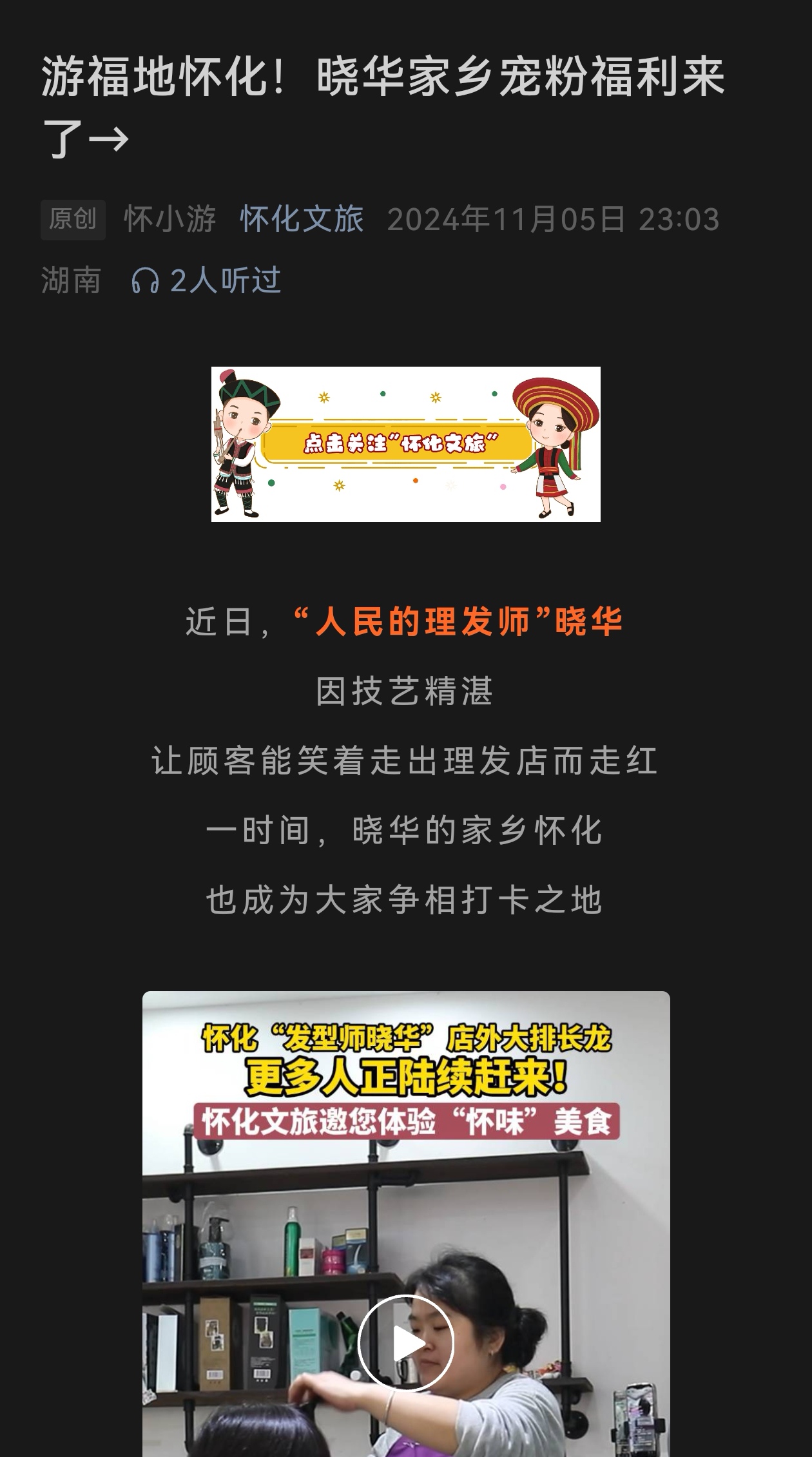Tap the 点击关注"怀化文旅" banner
This screenshot has height=1457, width=812.
406,444
